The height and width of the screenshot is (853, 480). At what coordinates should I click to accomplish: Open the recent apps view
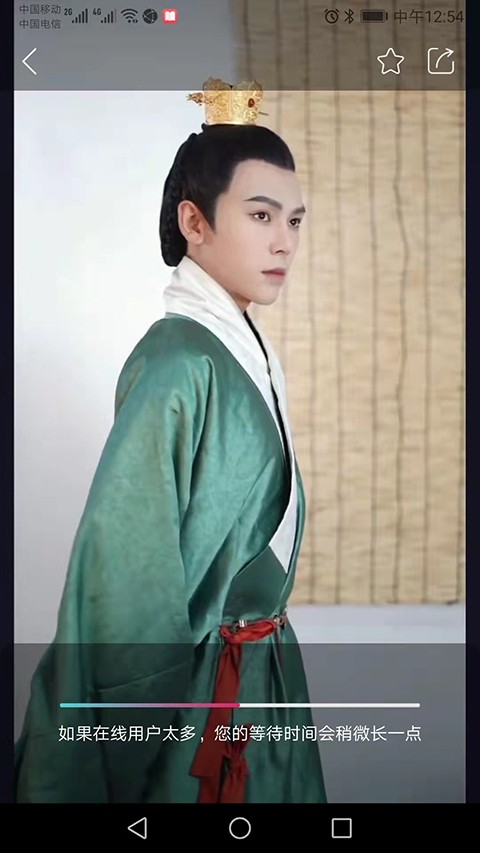pos(342,828)
